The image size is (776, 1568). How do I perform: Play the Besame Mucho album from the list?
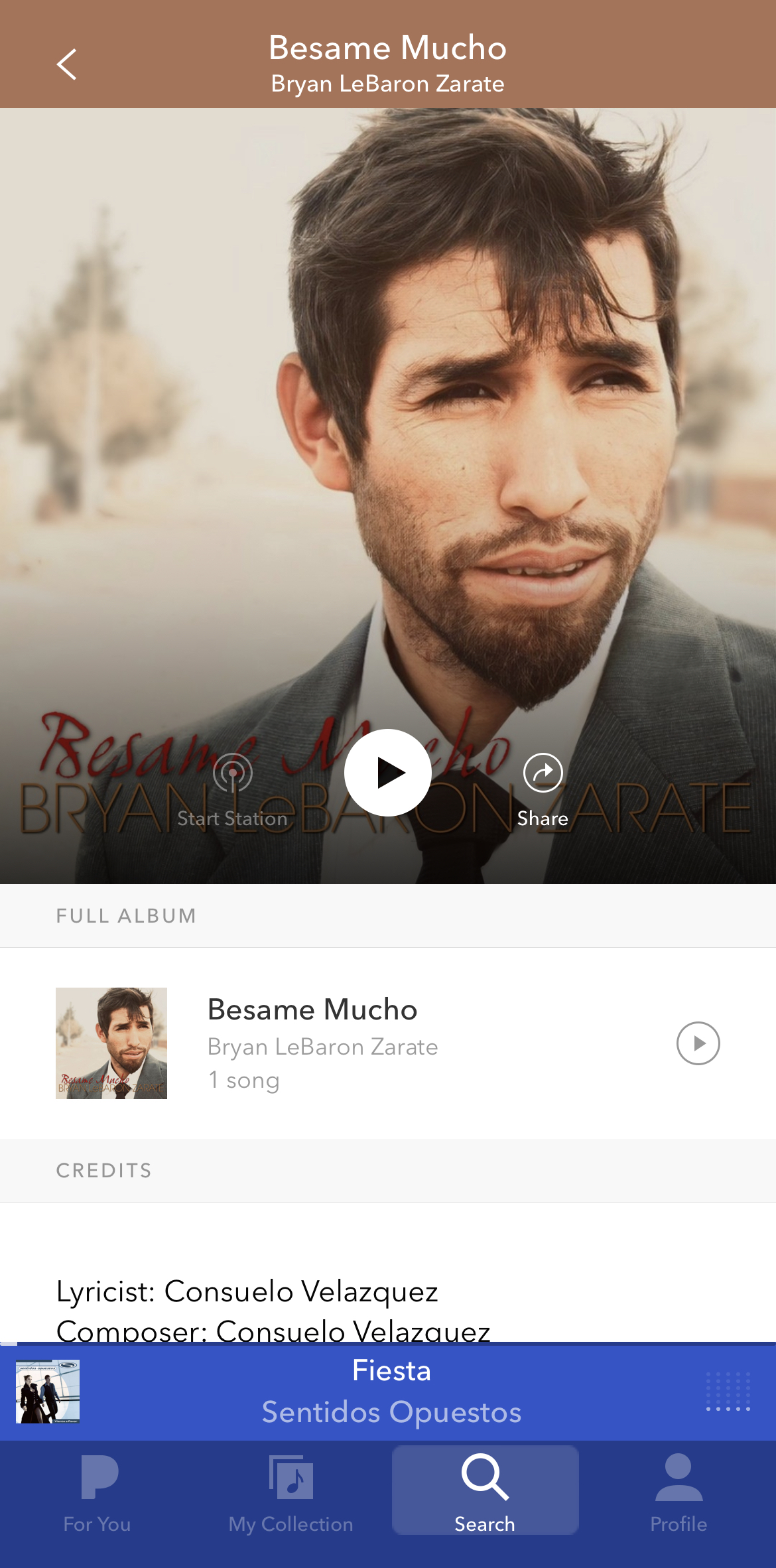698,1043
